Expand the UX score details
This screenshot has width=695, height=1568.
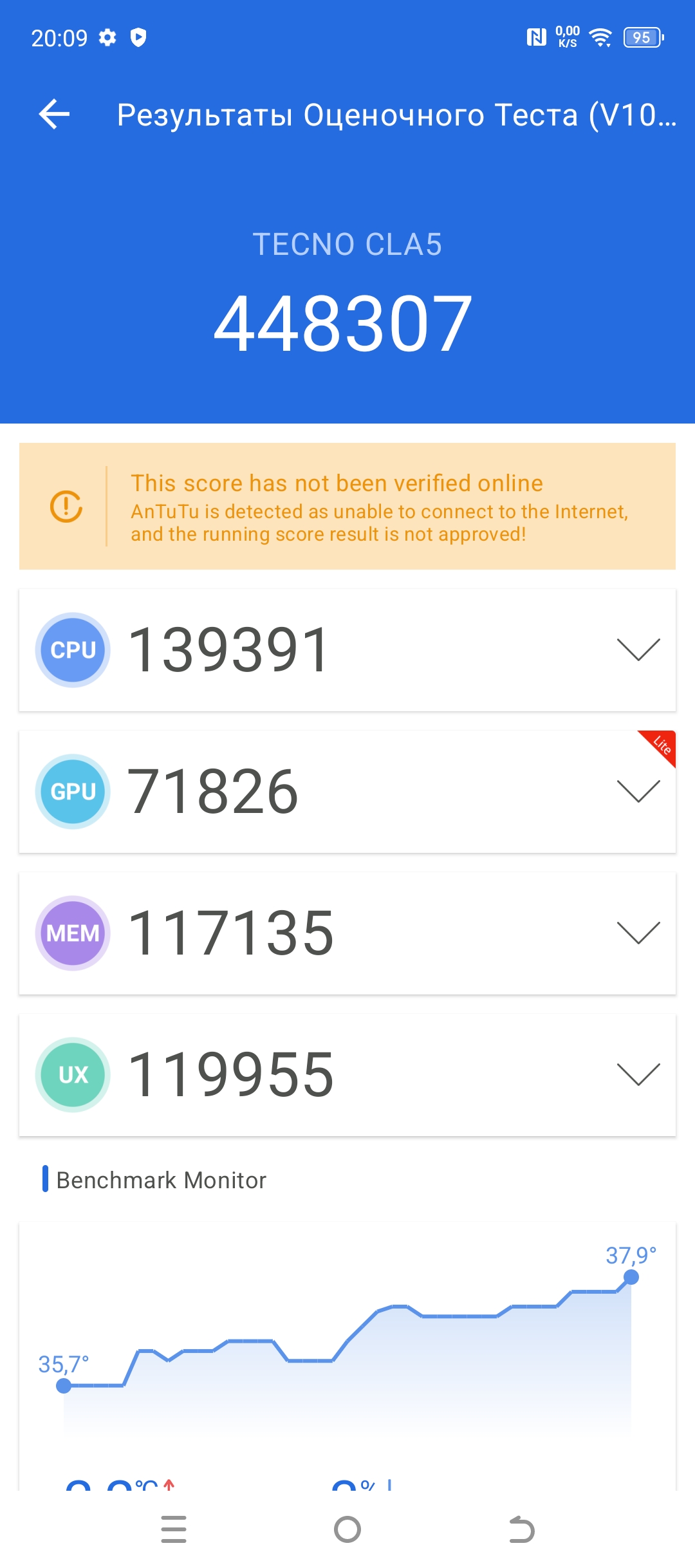coord(638,1074)
